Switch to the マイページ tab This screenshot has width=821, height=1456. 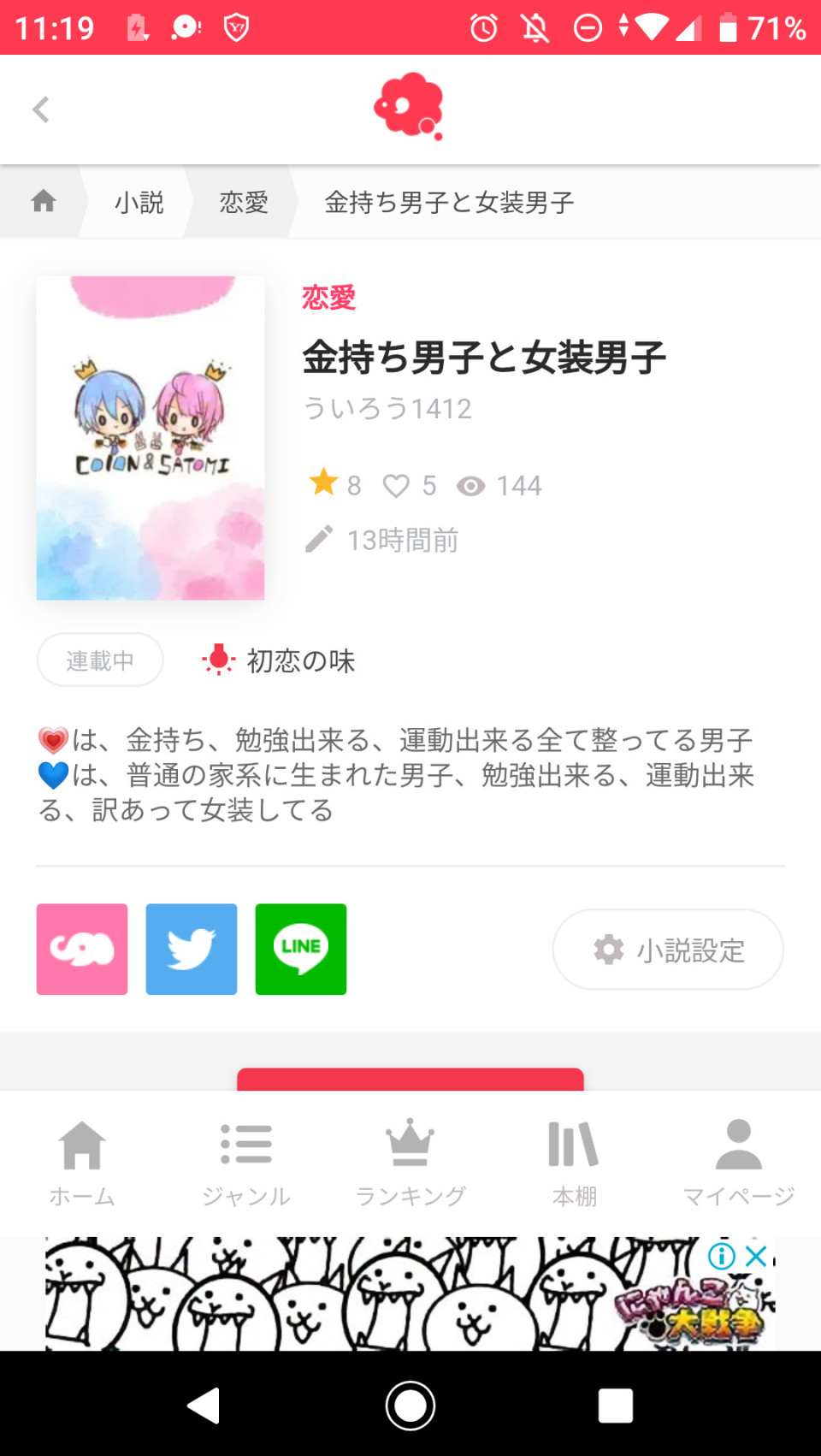(738, 1163)
